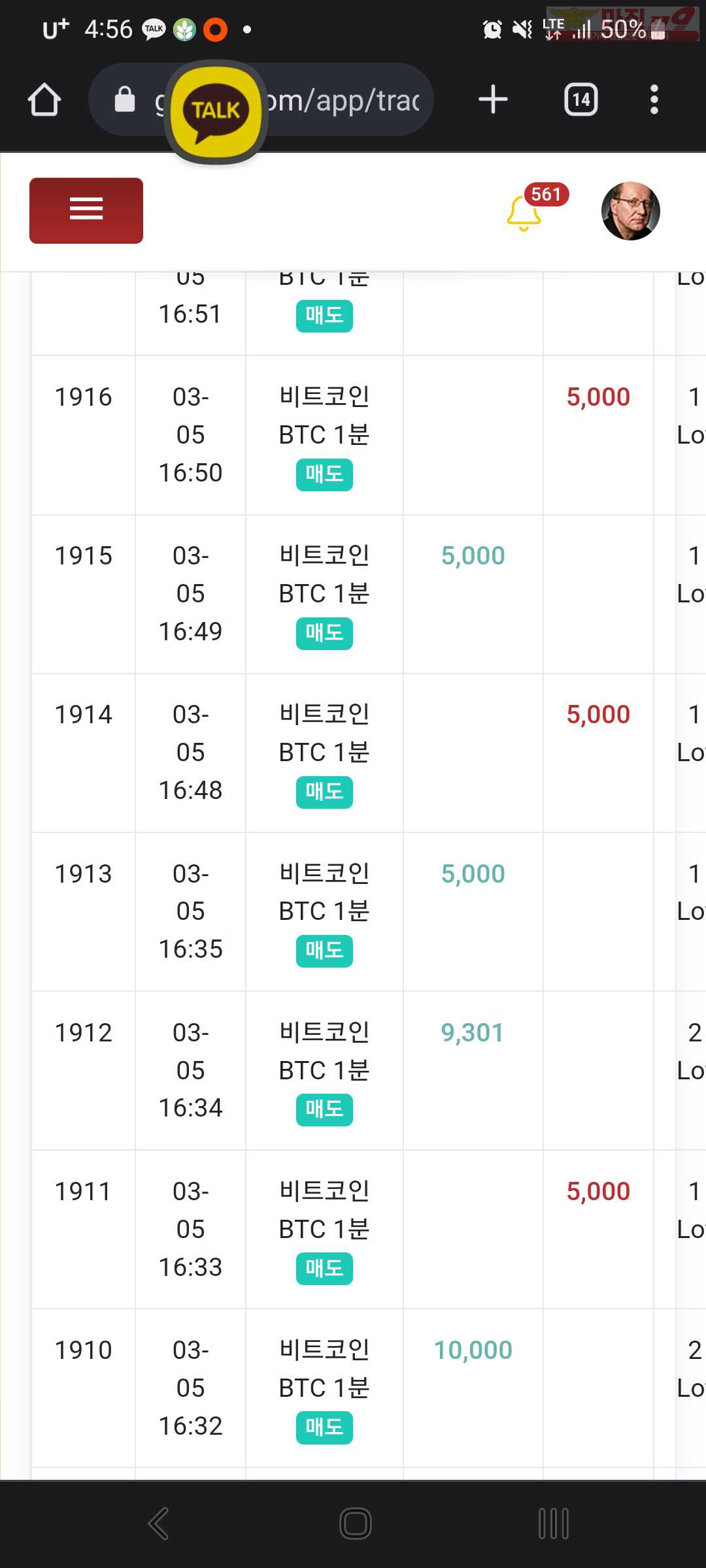Open a new browser tab

click(x=493, y=100)
